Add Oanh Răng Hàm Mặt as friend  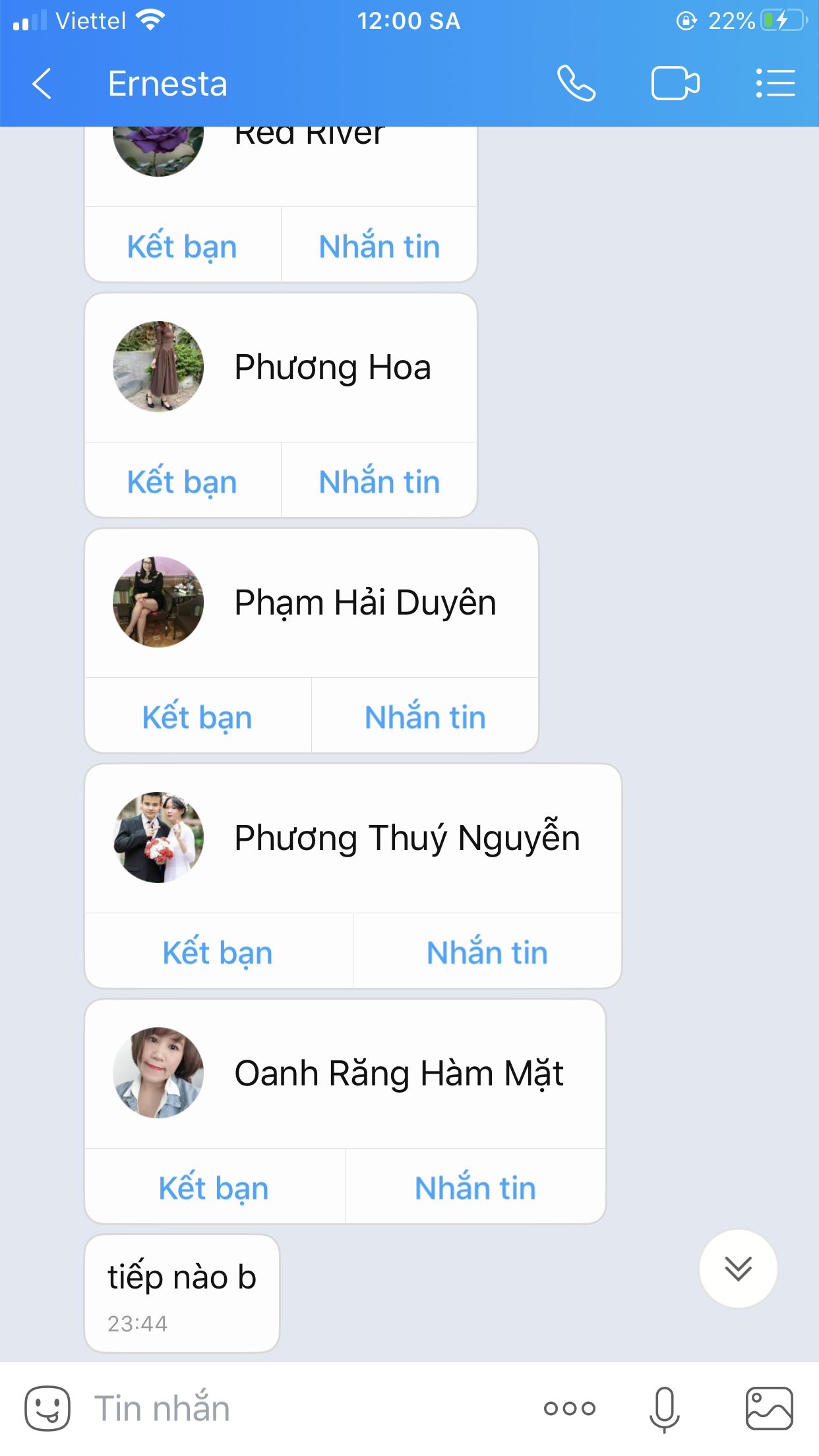(214, 1187)
